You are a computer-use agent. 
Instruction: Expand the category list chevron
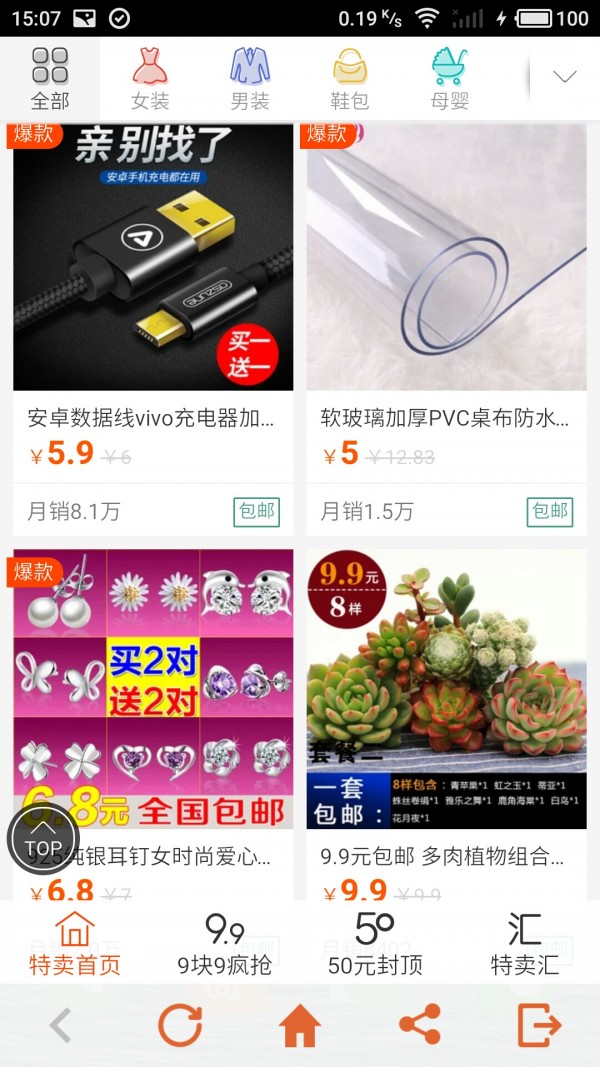click(565, 77)
